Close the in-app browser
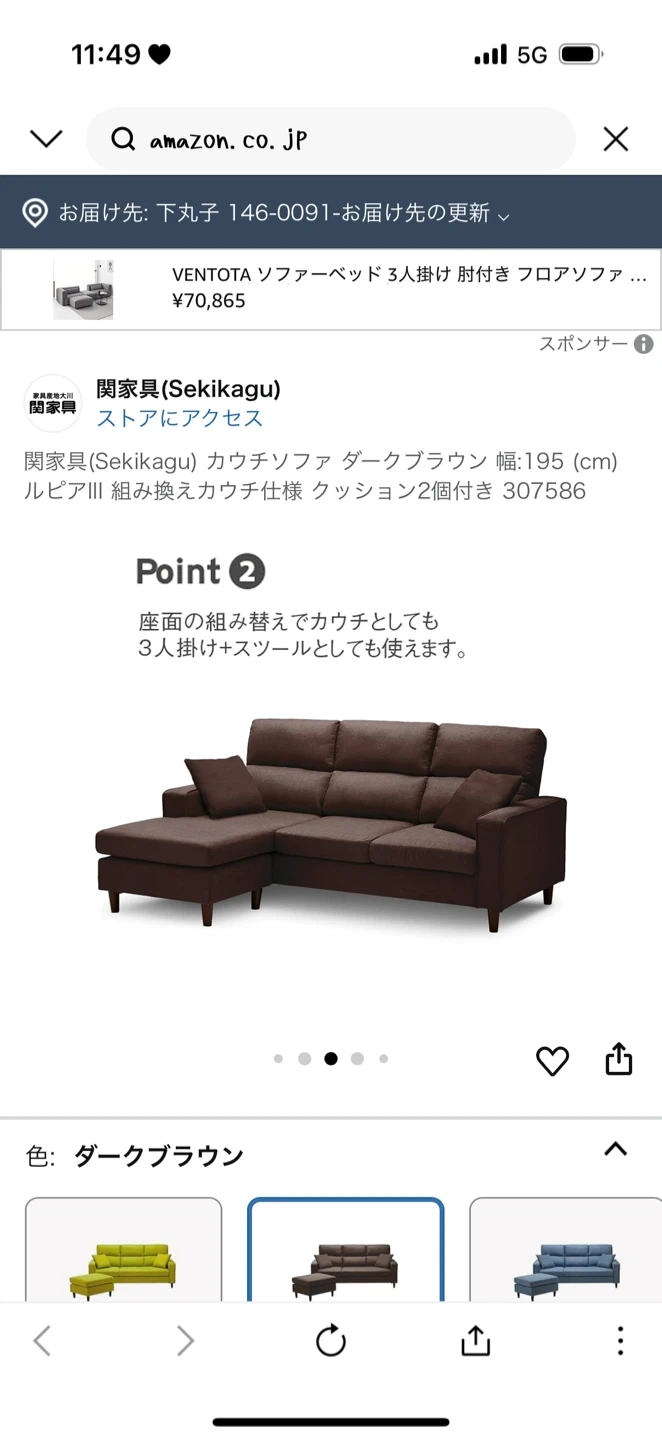The width and height of the screenshot is (662, 1440). click(x=616, y=139)
